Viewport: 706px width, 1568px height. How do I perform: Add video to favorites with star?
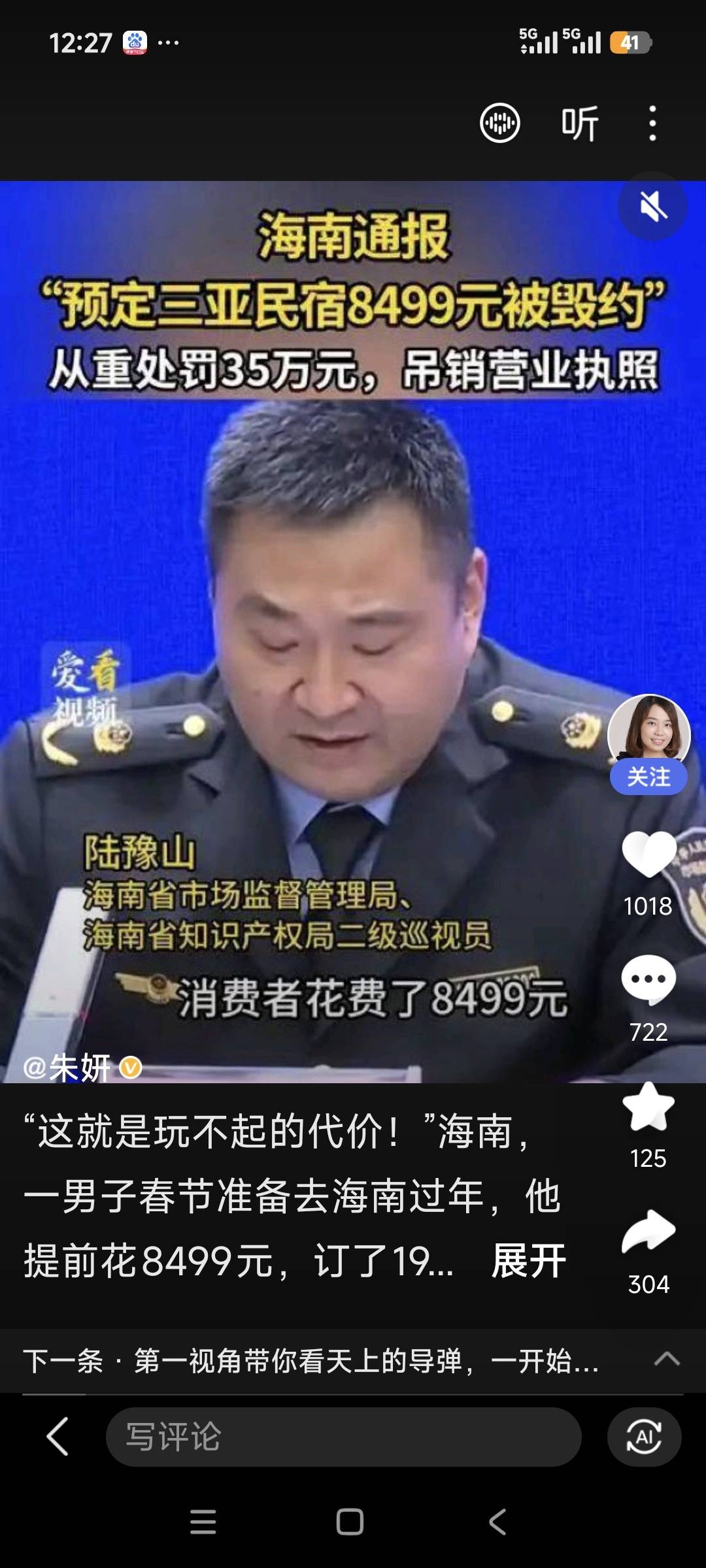coord(648,1106)
